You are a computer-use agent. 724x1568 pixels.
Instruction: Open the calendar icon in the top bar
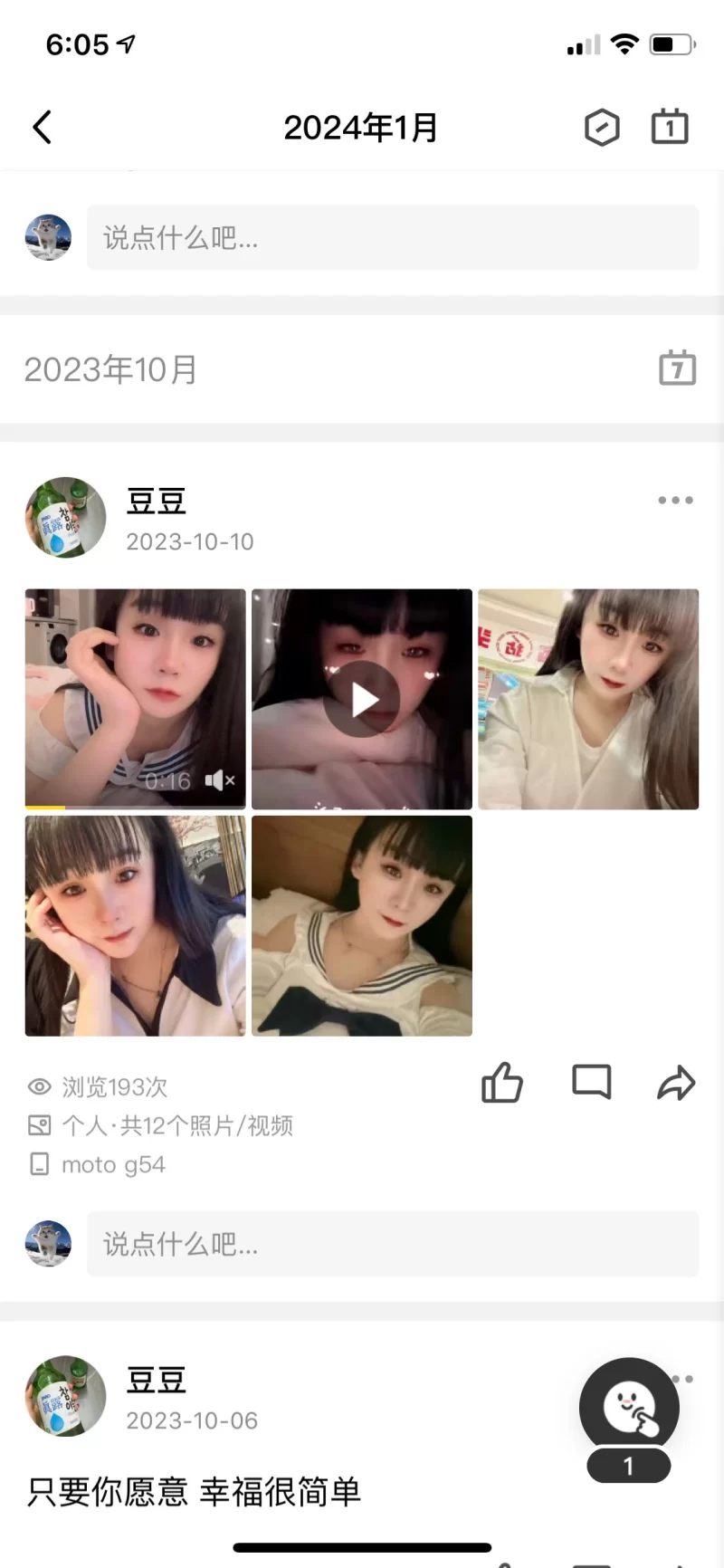(670, 128)
